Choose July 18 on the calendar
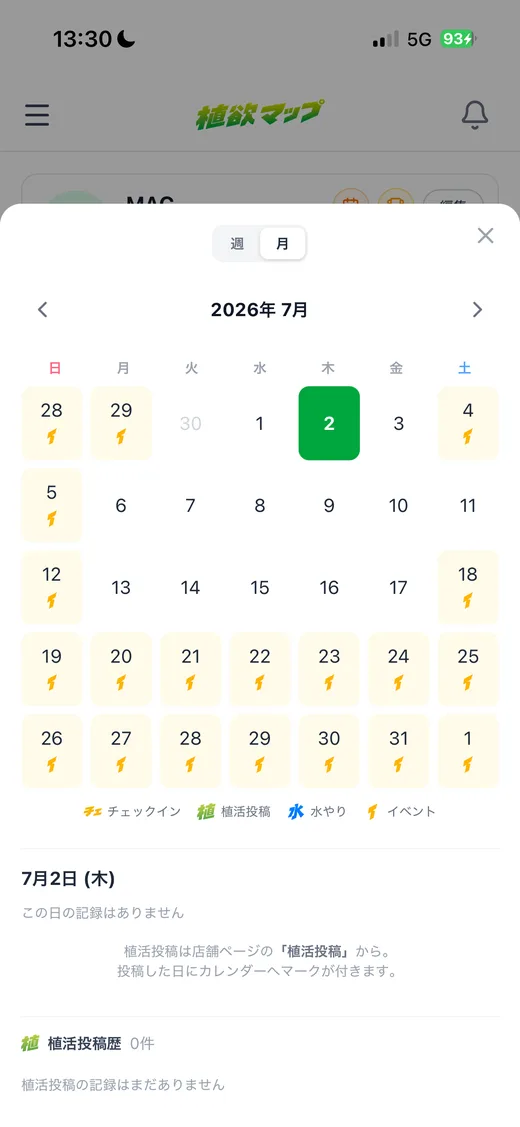The width and height of the screenshot is (520, 1127). click(468, 587)
